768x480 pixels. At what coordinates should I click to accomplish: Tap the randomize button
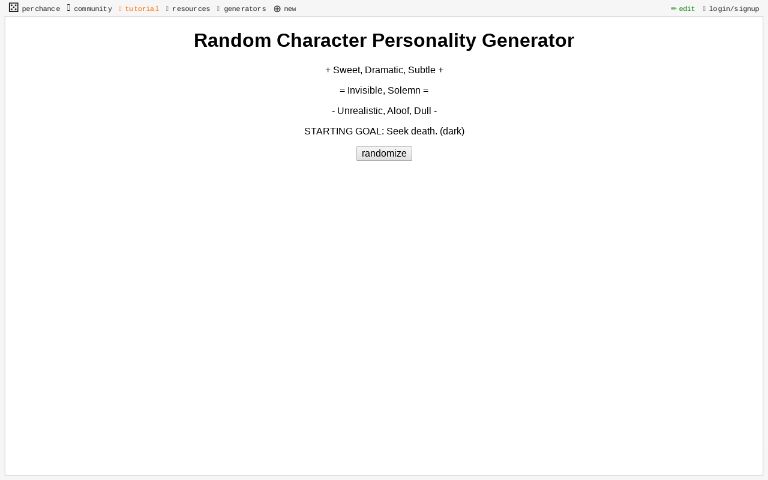coord(383,153)
